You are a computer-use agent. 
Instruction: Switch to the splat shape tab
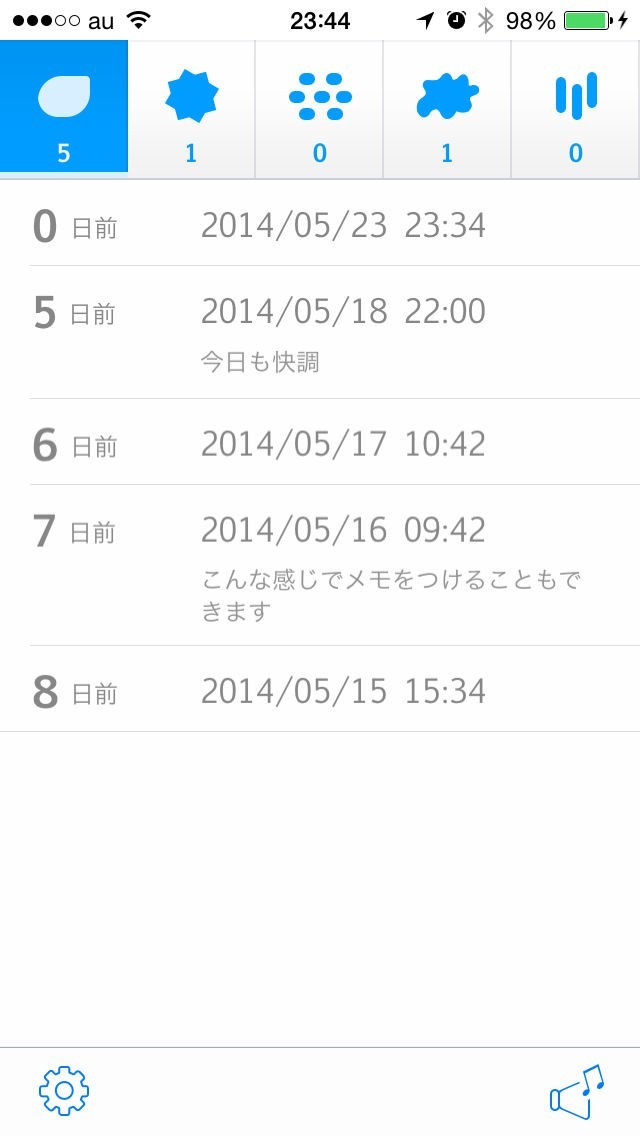pyautogui.click(x=447, y=109)
